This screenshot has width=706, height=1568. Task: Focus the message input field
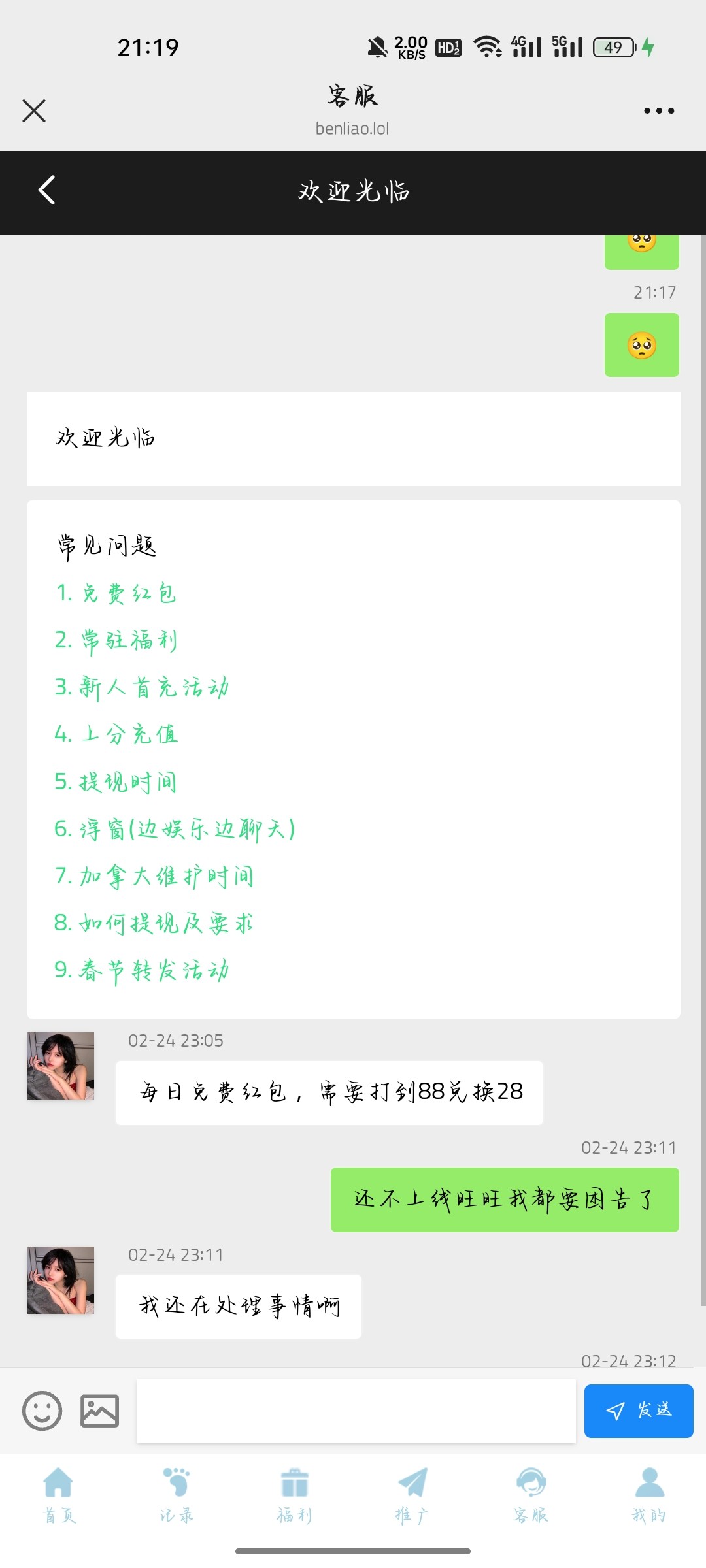(356, 1411)
